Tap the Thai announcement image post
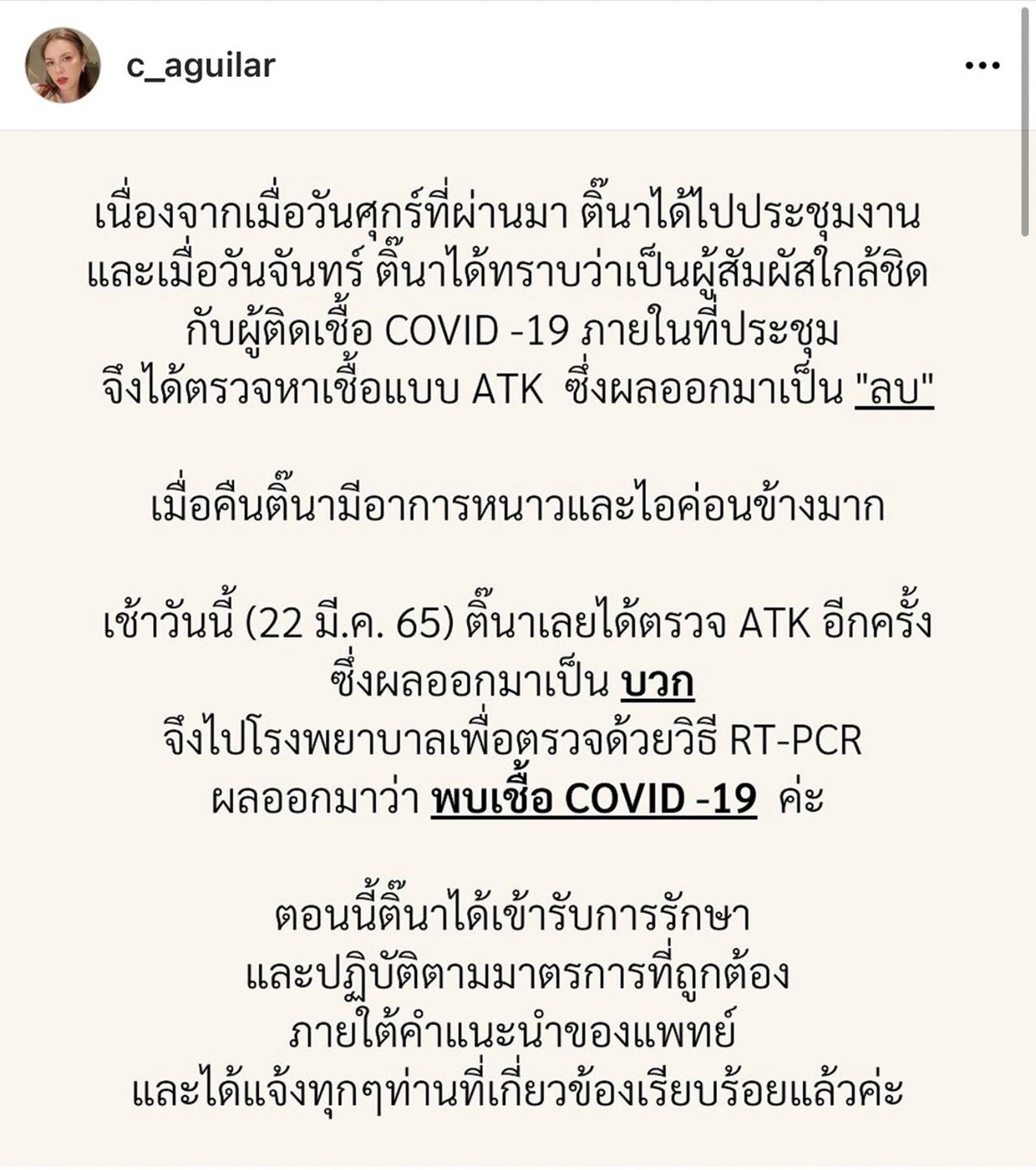 tap(512, 647)
